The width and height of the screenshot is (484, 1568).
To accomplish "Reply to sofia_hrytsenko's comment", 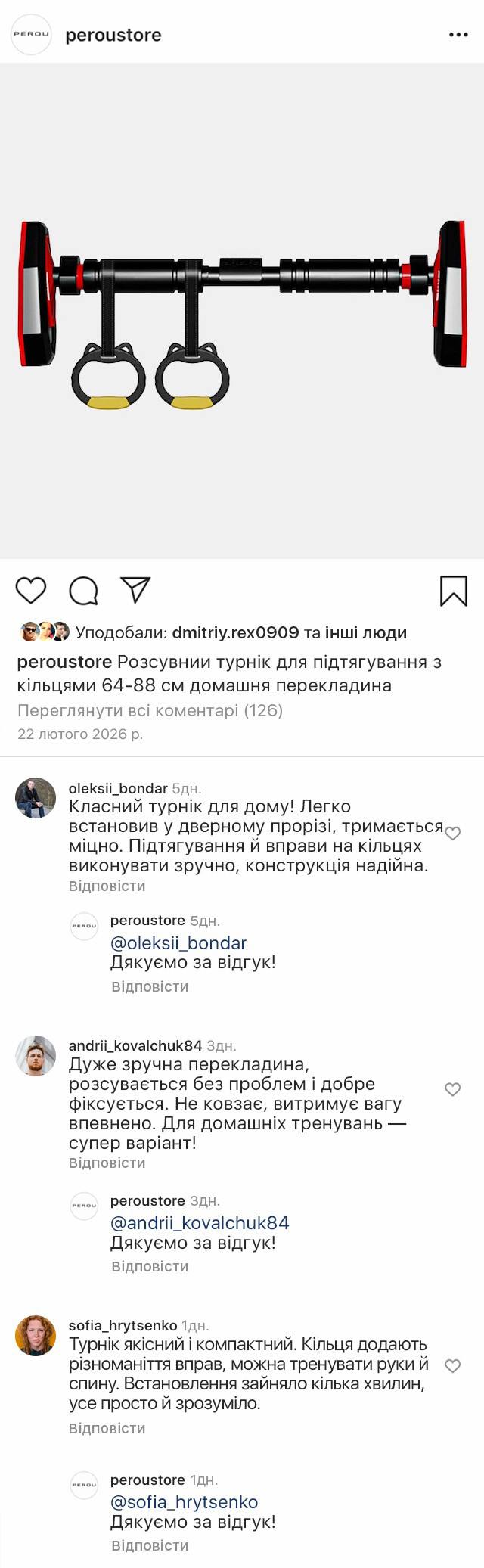I will tap(107, 1428).
